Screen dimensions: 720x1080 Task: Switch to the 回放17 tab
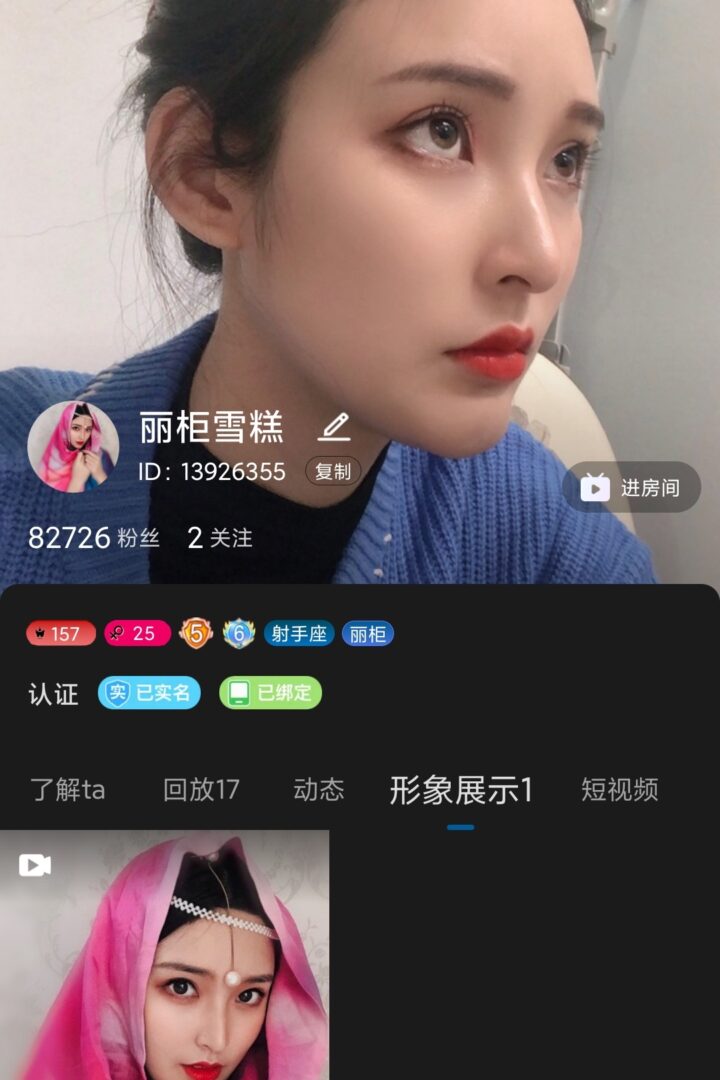pos(201,790)
